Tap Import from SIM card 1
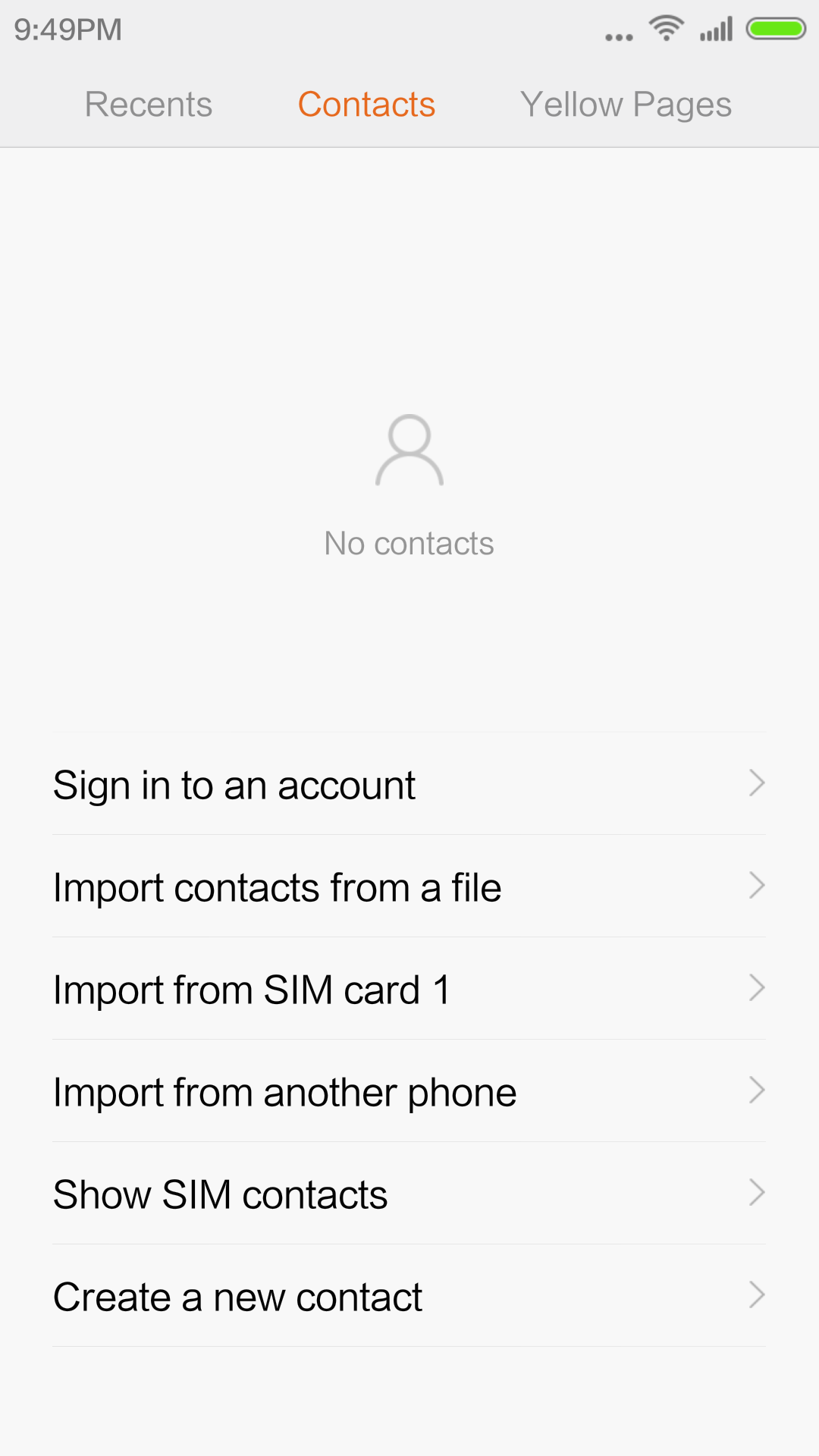 click(409, 989)
